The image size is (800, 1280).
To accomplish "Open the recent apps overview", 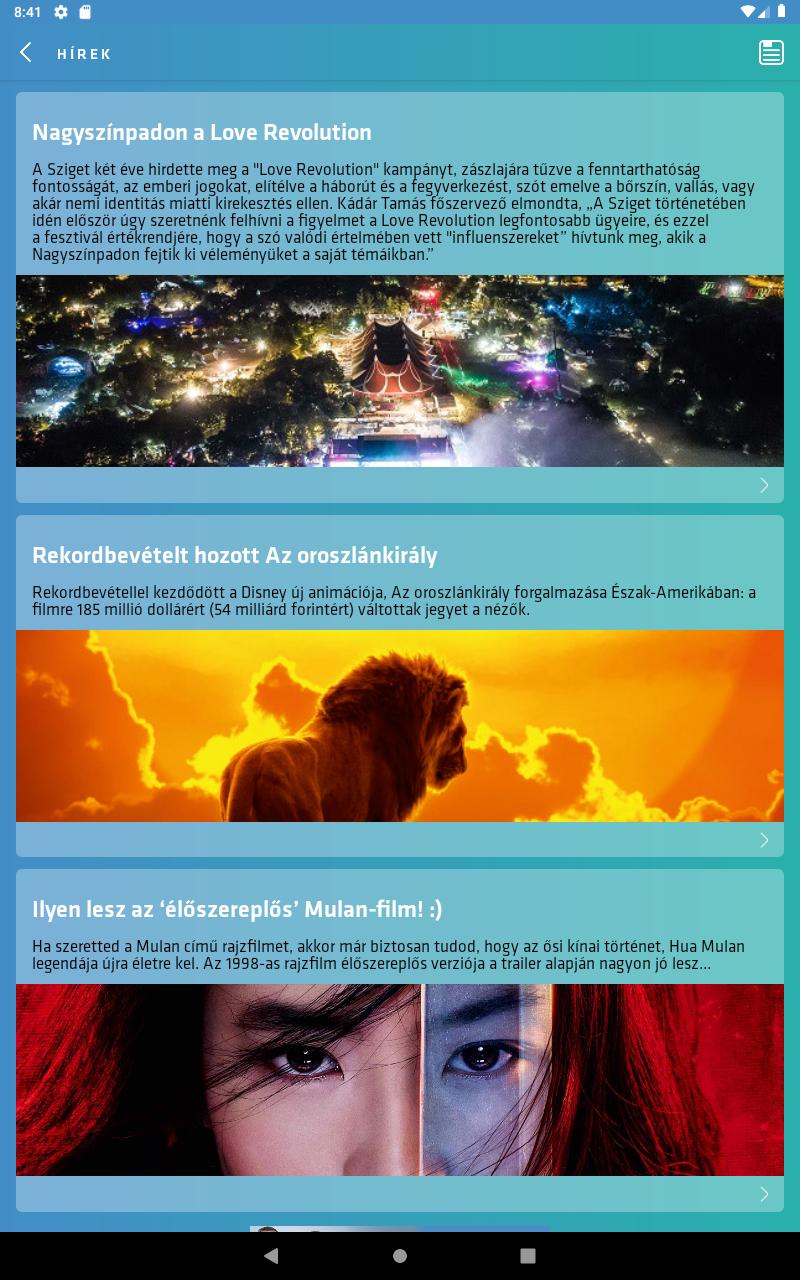I will pos(528,1256).
